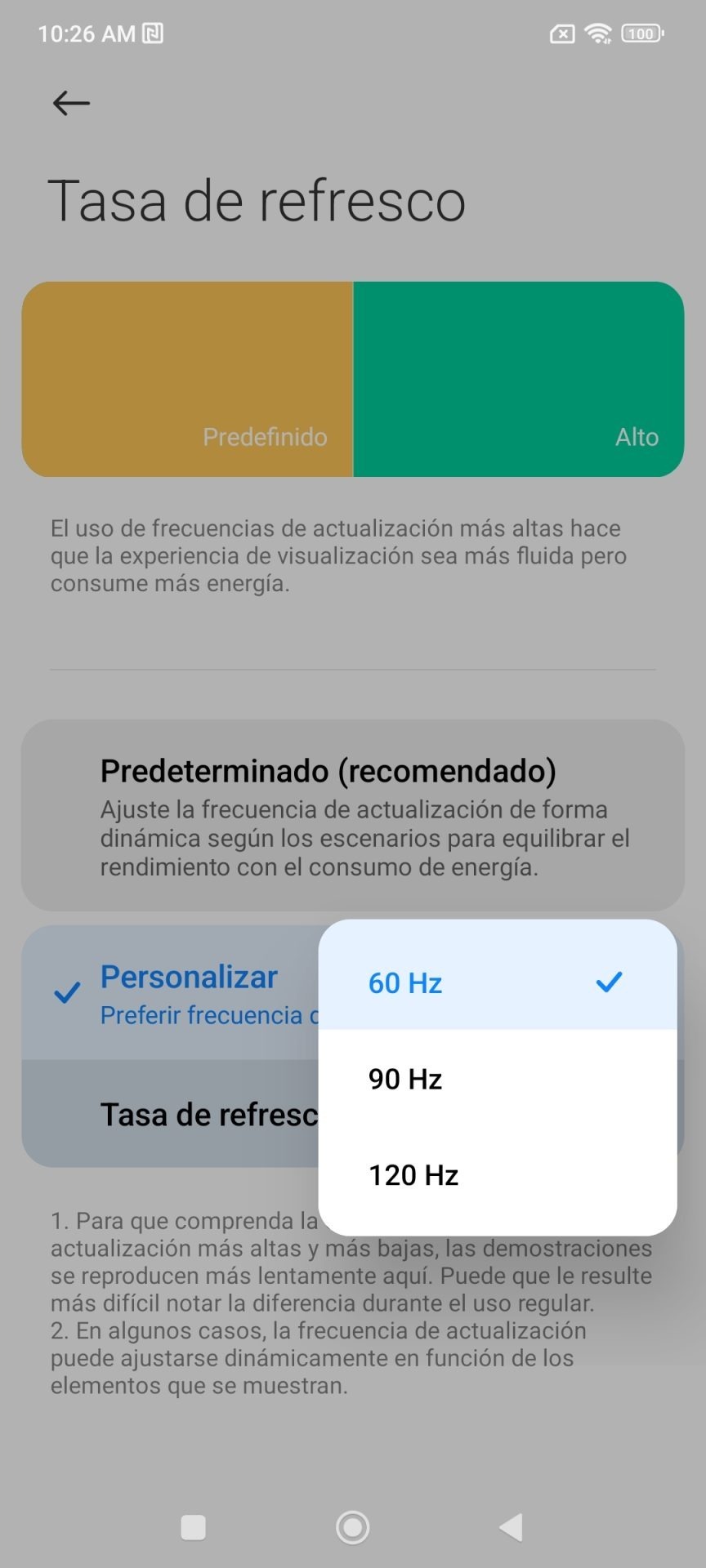Choose 90 Hz refresh rate
This screenshot has height=1568, width=706.
pos(496,1079)
